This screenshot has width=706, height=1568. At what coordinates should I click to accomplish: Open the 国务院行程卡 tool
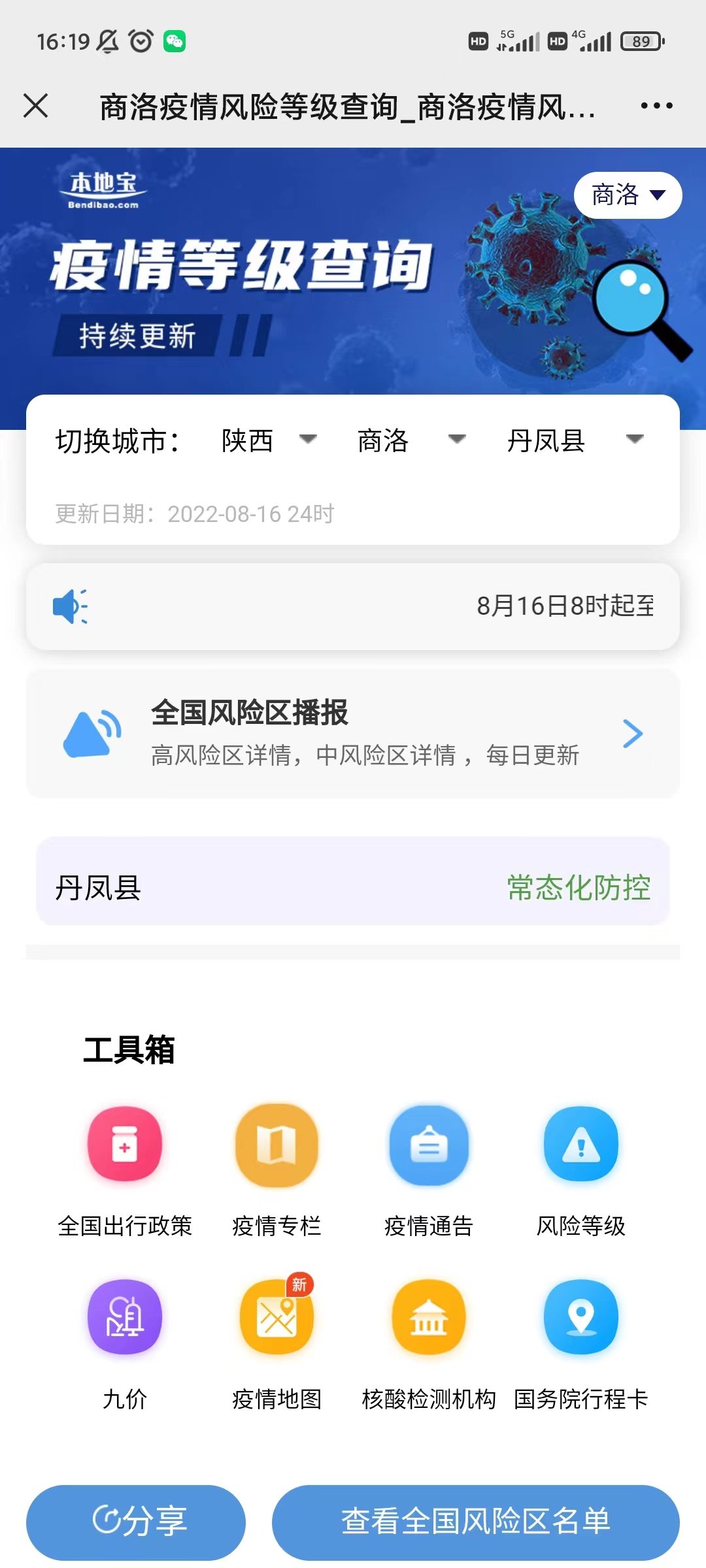tap(581, 1317)
